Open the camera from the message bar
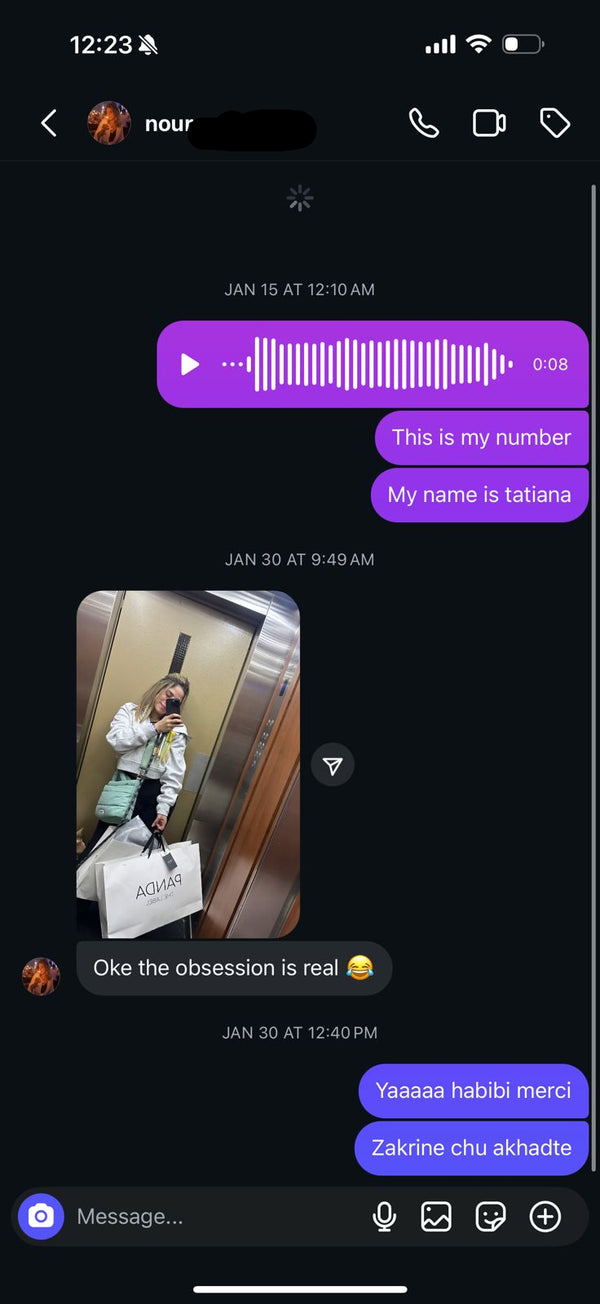This screenshot has height=1304, width=600. [x=41, y=1216]
